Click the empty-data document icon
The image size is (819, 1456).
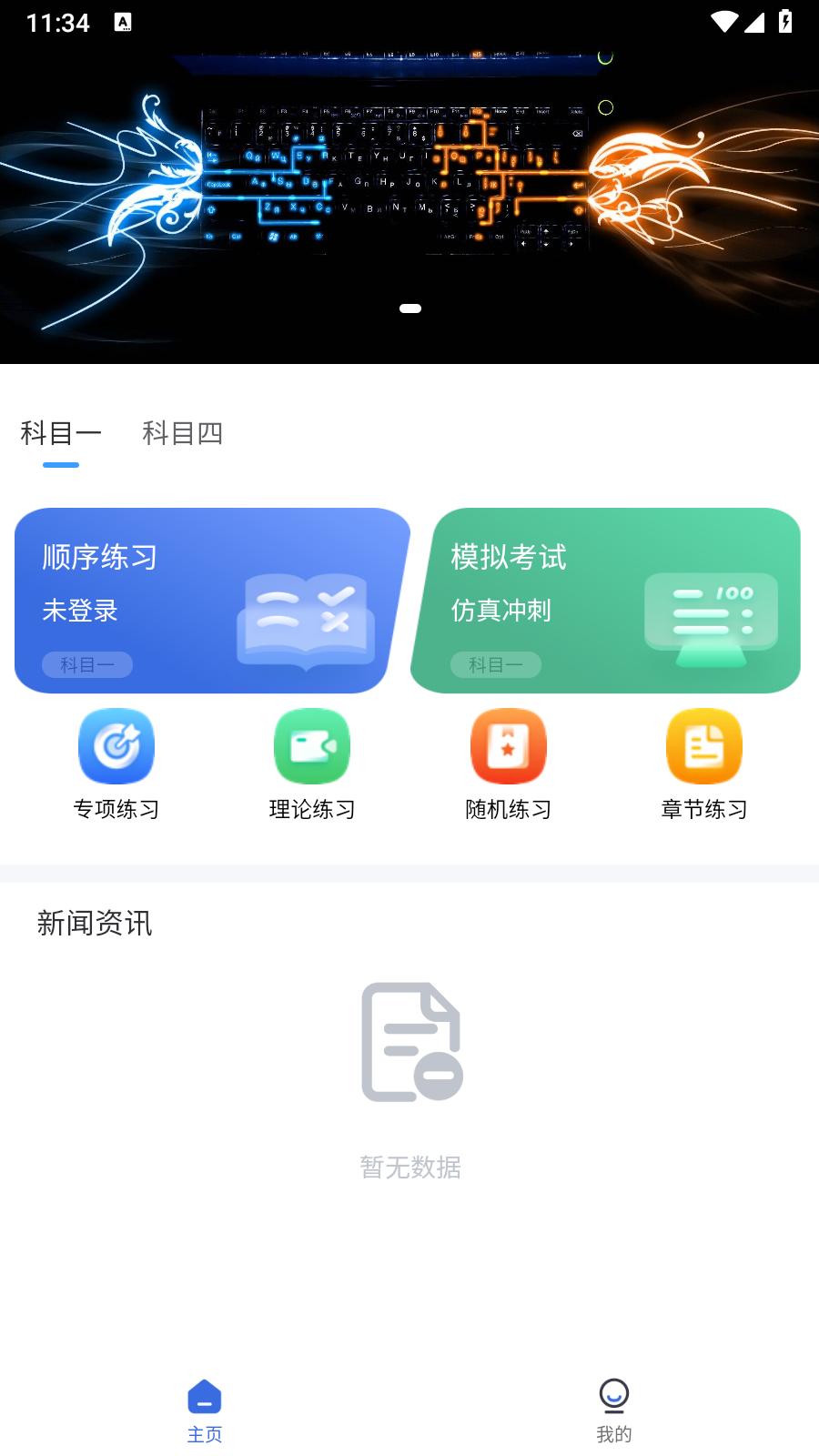point(411,1040)
